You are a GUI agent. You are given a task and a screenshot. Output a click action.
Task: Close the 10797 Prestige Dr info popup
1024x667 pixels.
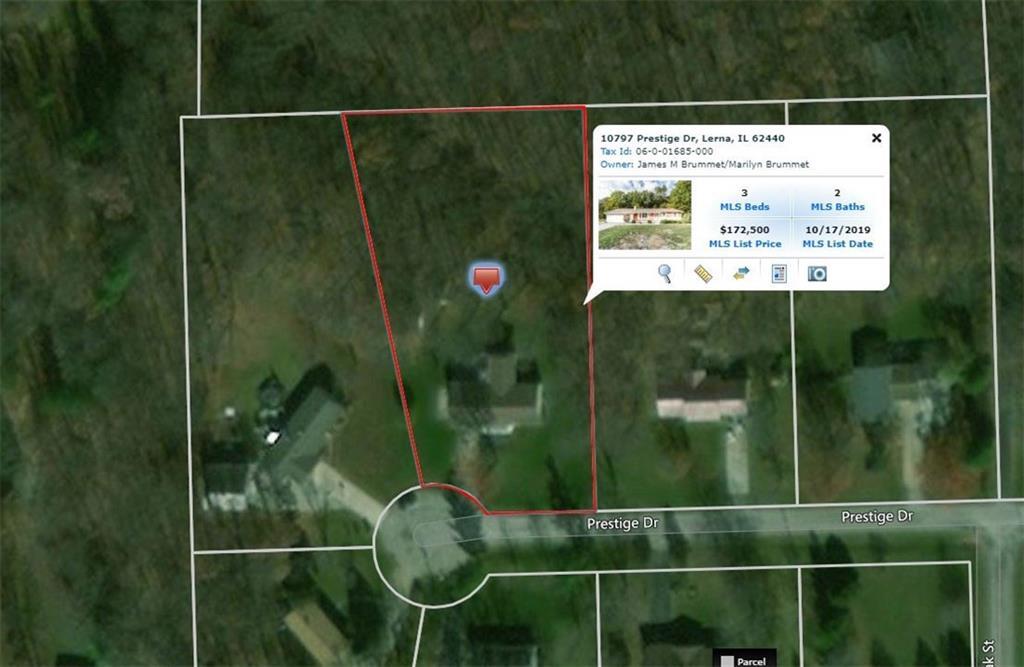(x=876, y=138)
